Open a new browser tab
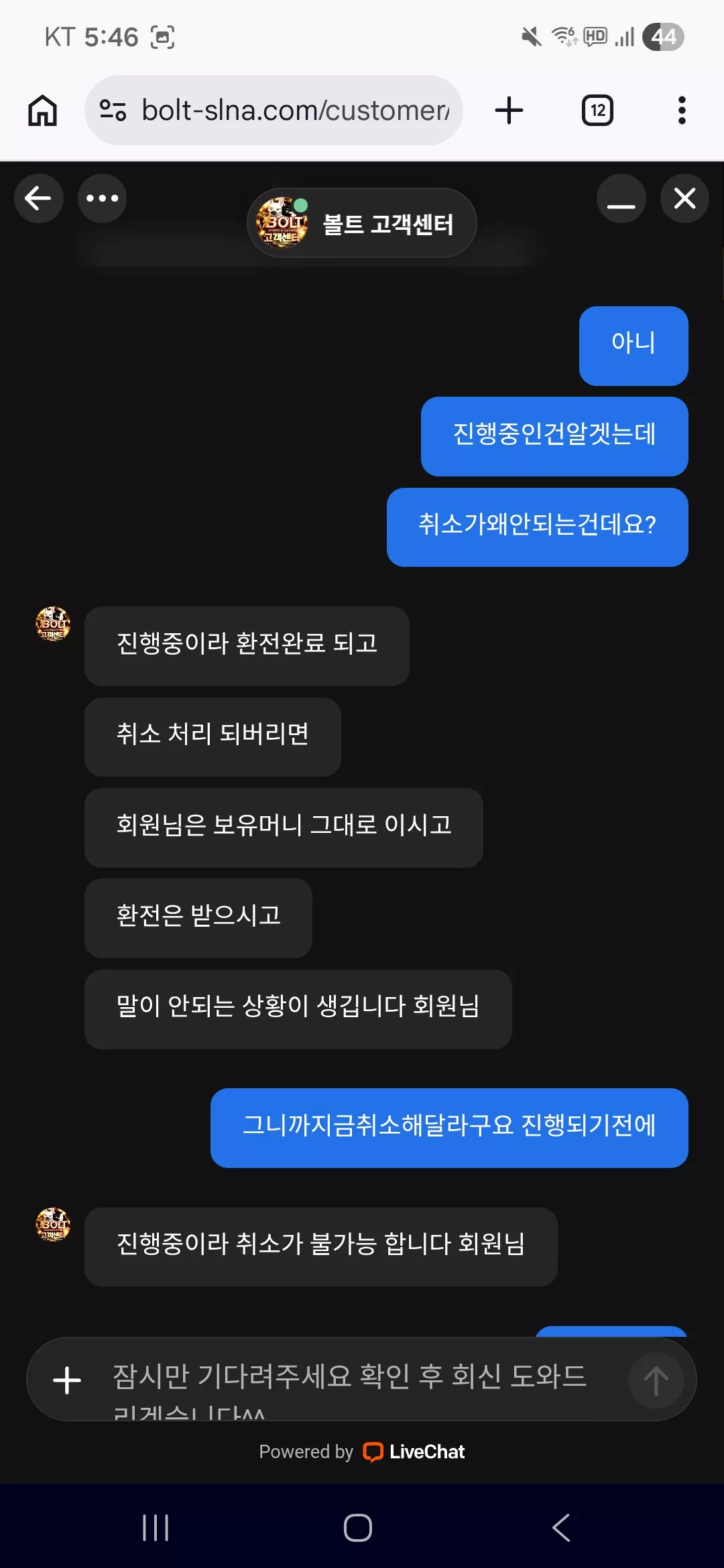The width and height of the screenshot is (724, 1568). point(509,111)
